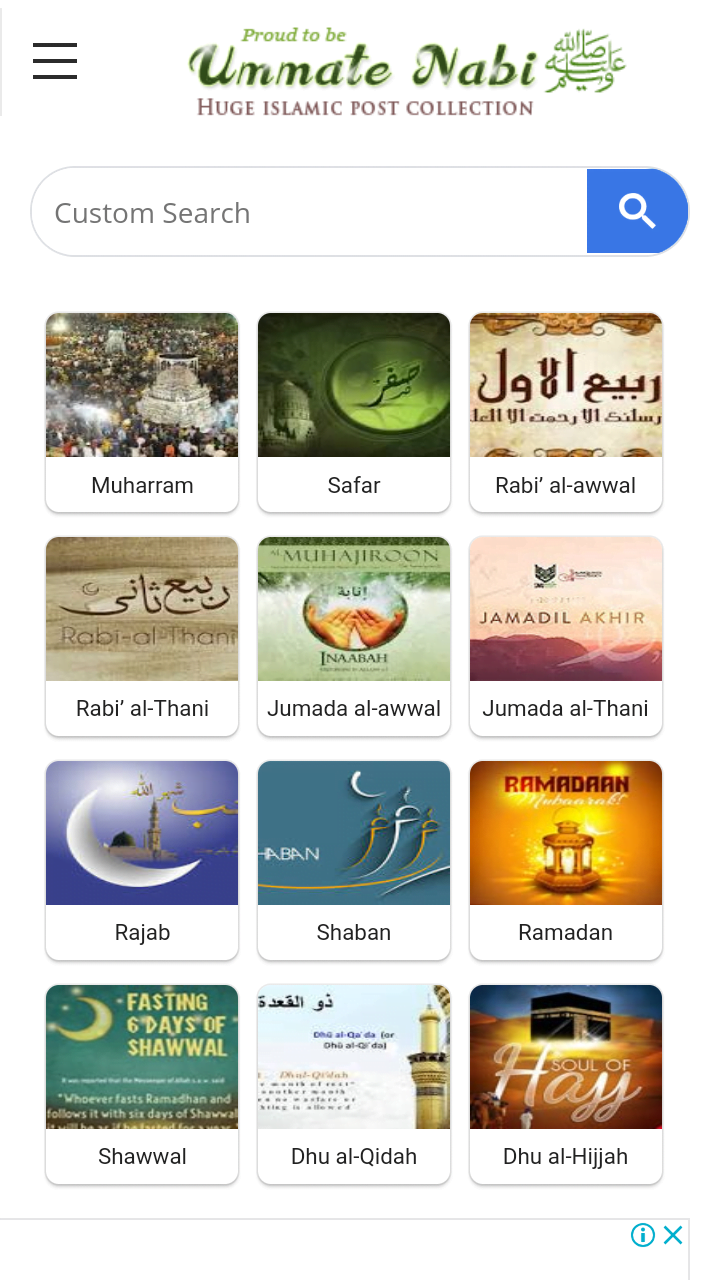Open the Rajab month card
The image size is (720, 1280).
coord(142,860)
